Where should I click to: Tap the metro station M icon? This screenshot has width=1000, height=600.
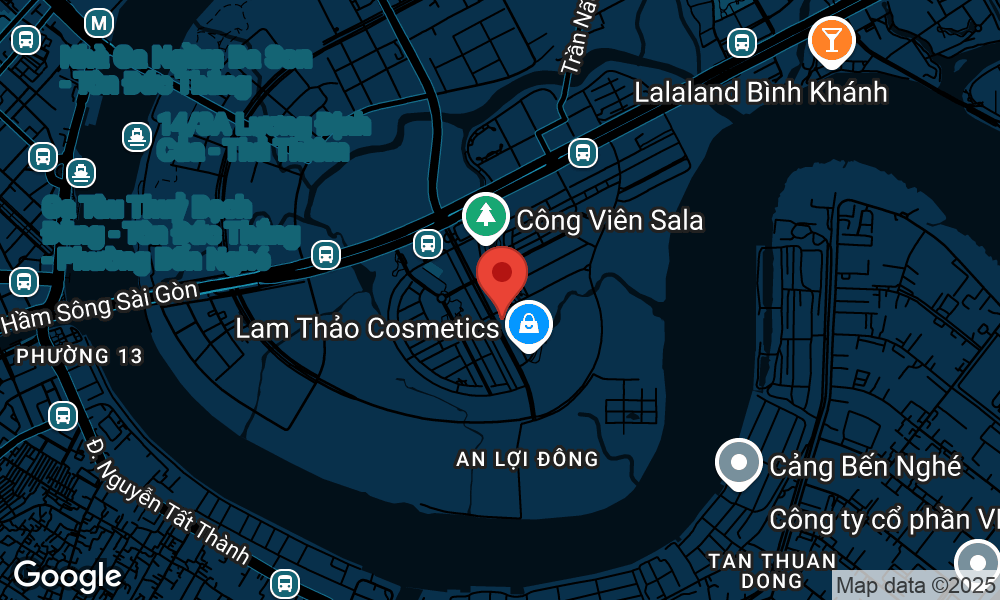[x=98, y=22]
